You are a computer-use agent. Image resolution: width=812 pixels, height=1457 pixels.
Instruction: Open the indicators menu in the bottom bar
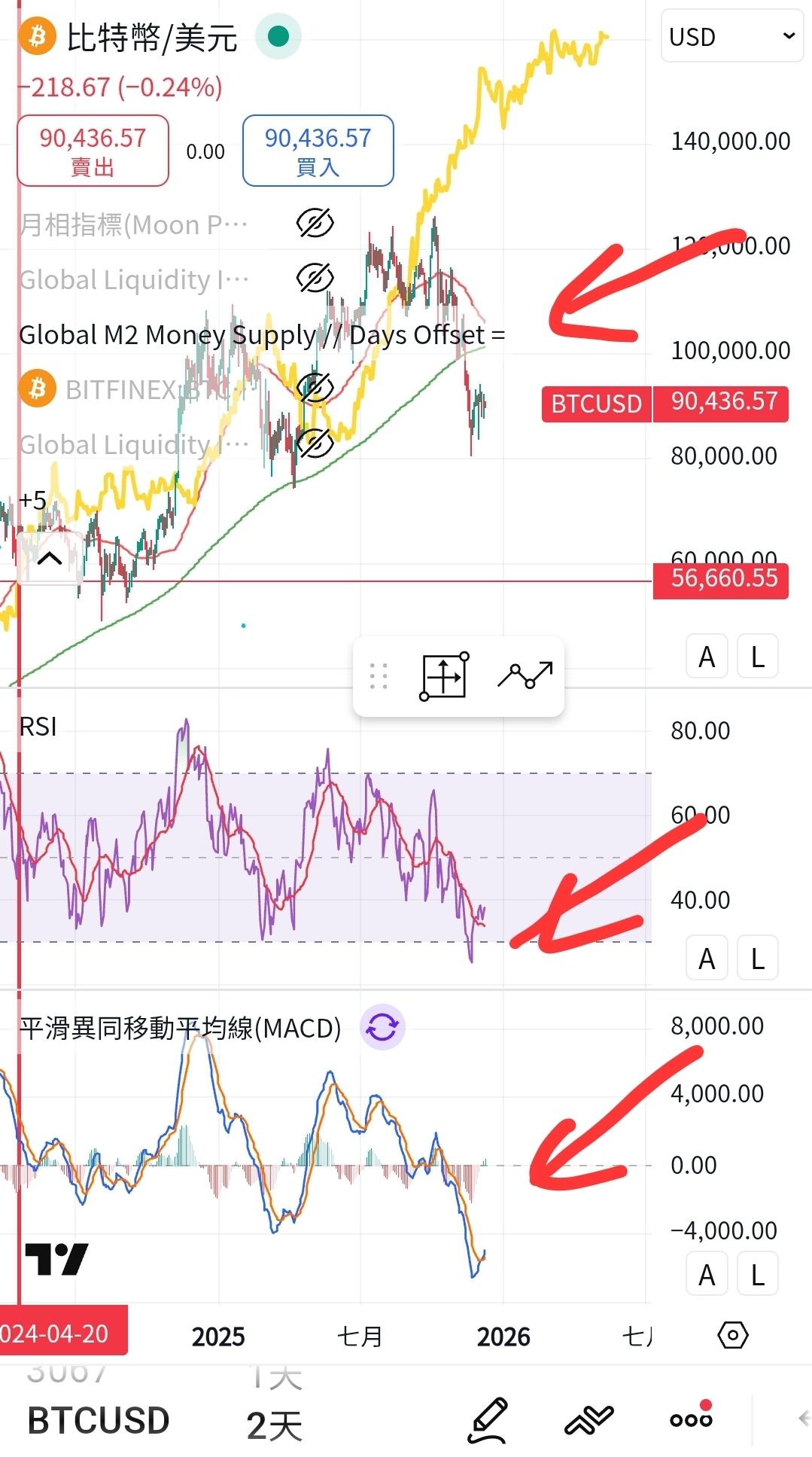click(x=589, y=1420)
